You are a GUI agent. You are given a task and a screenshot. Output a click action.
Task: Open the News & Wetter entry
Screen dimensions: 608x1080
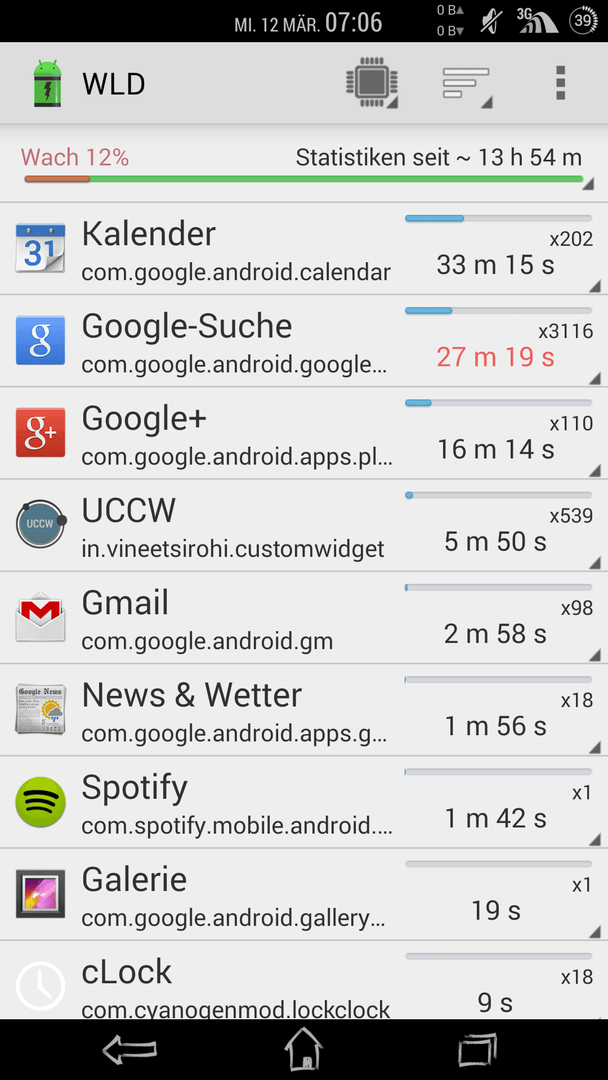tap(304, 710)
